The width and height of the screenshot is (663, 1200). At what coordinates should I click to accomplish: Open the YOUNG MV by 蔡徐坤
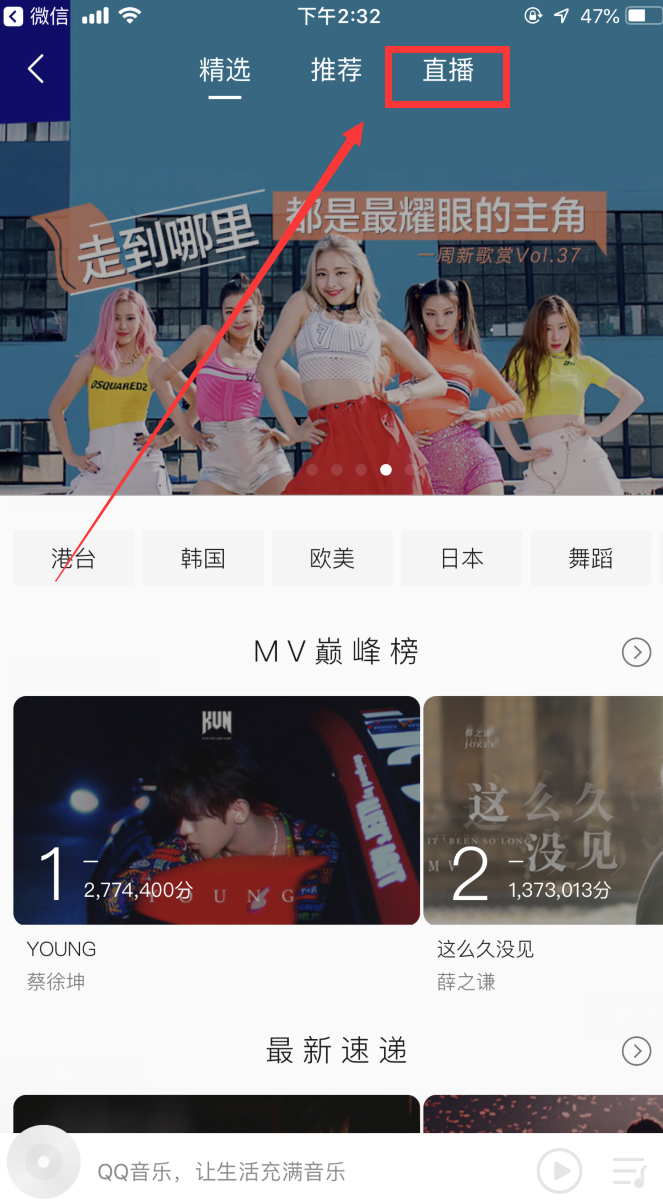(216, 810)
